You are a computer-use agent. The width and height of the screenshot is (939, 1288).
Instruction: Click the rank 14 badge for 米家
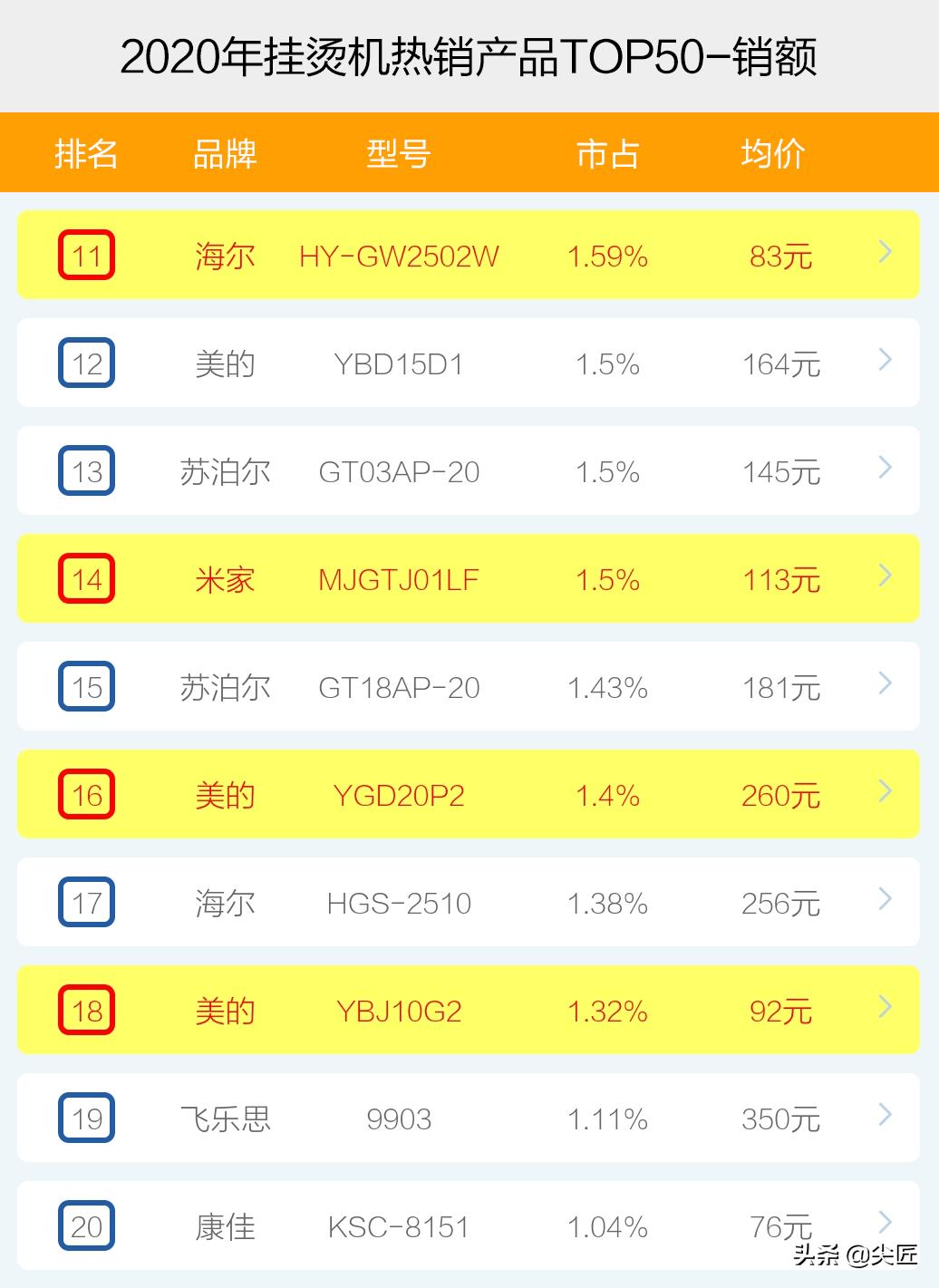click(x=86, y=579)
